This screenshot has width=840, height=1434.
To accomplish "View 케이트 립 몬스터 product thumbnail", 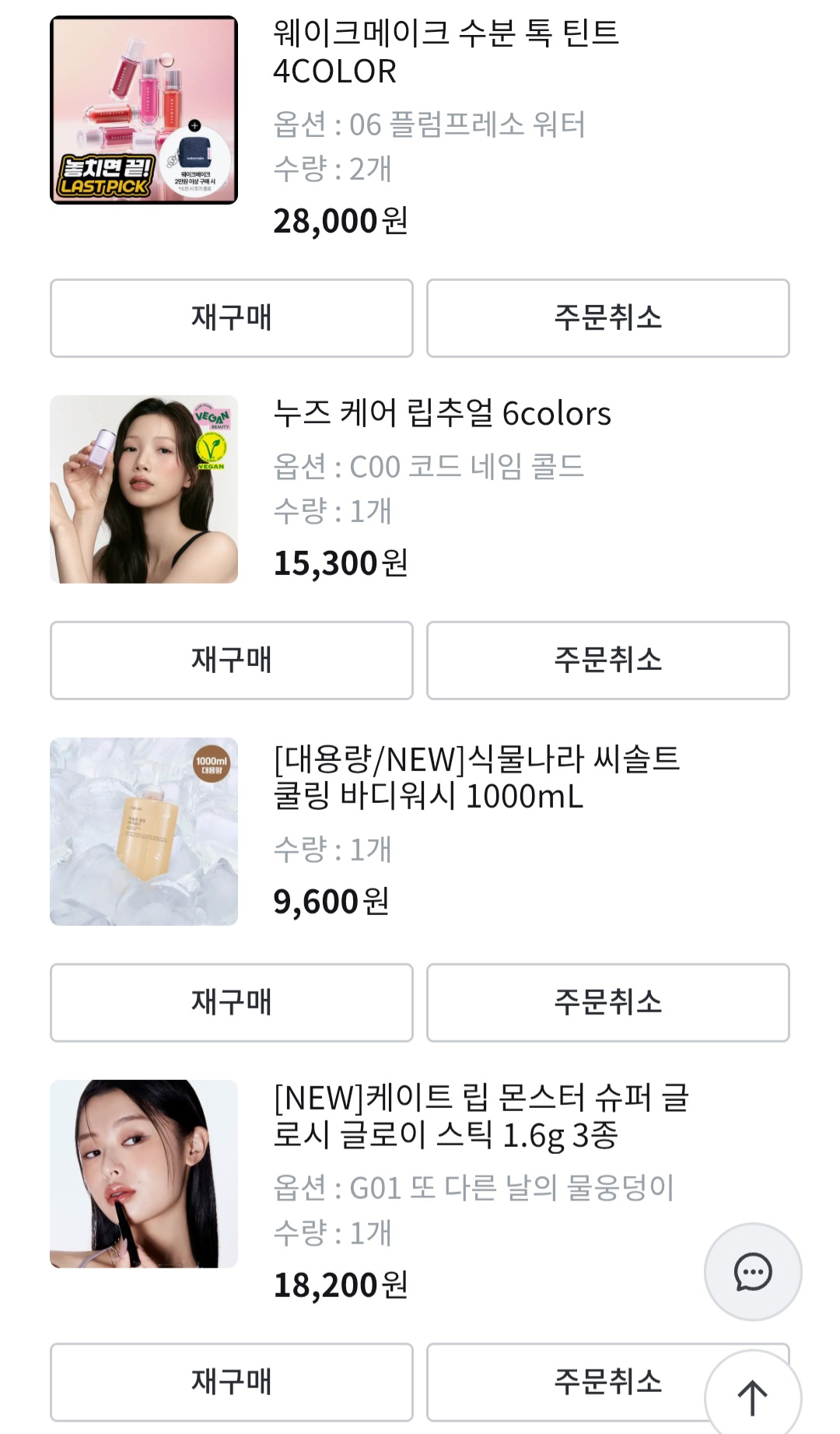I will (x=144, y=1174).
